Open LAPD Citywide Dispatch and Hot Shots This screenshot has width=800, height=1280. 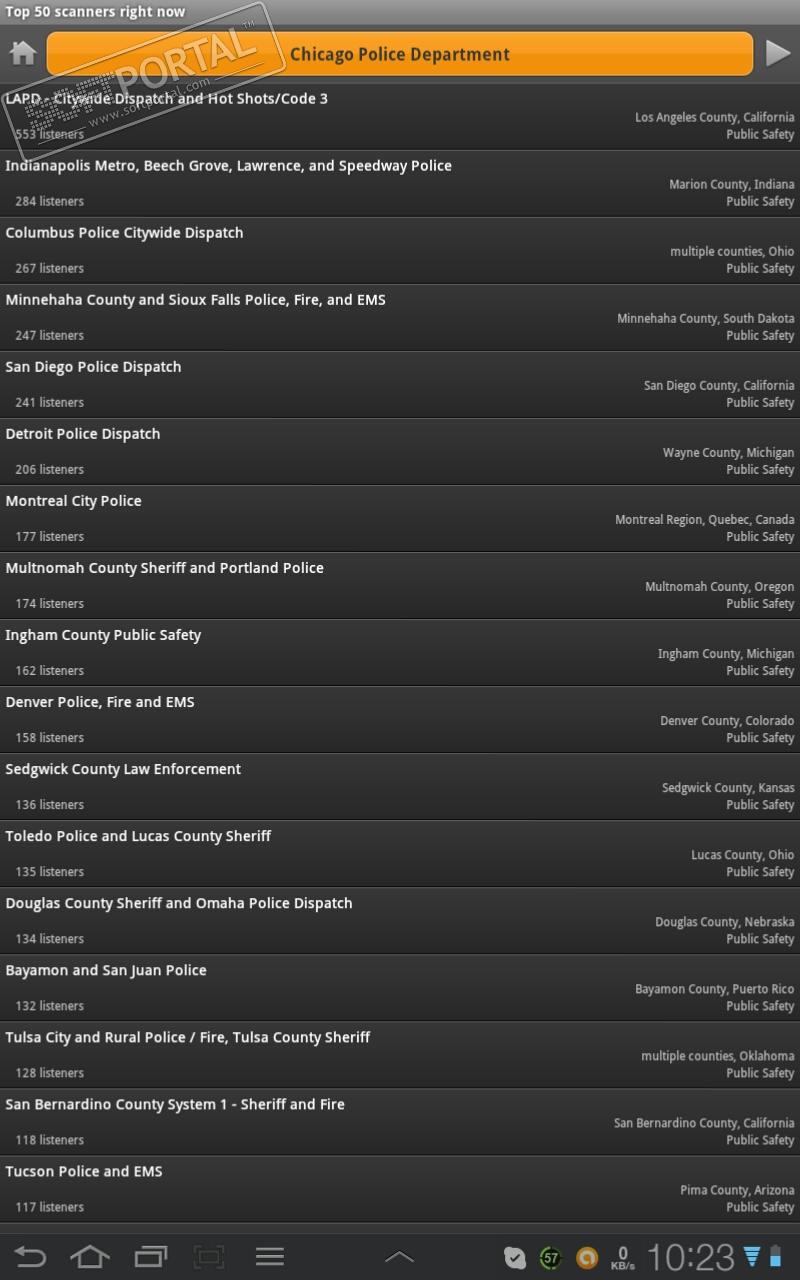click(x=400, y=116)
